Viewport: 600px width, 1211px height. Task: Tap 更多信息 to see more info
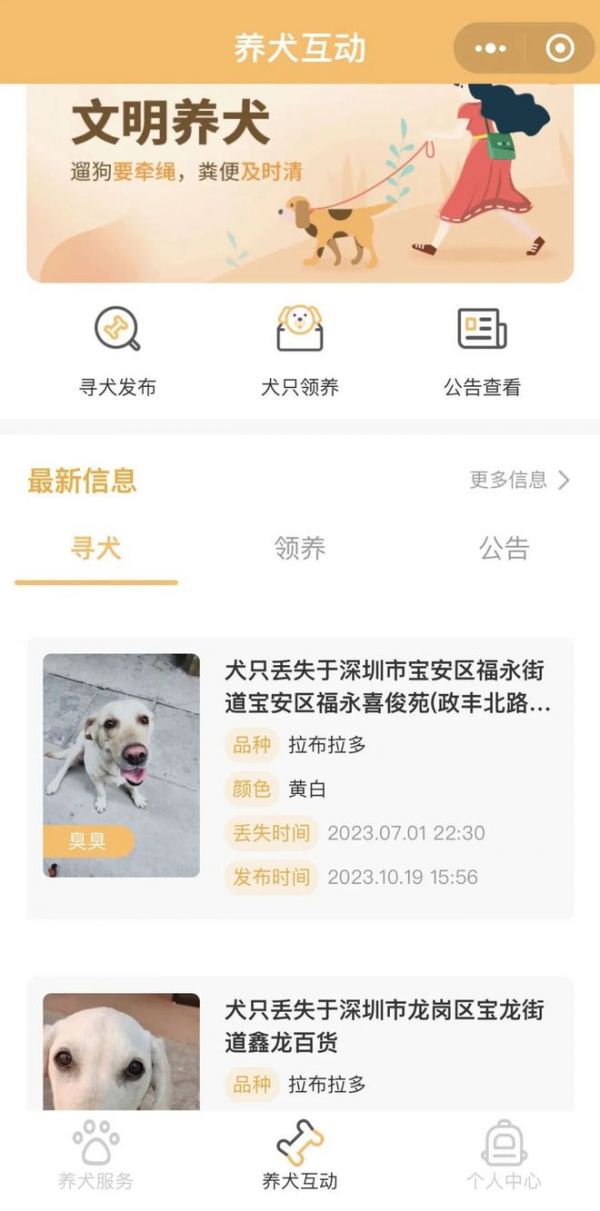(x=519, y=480)
